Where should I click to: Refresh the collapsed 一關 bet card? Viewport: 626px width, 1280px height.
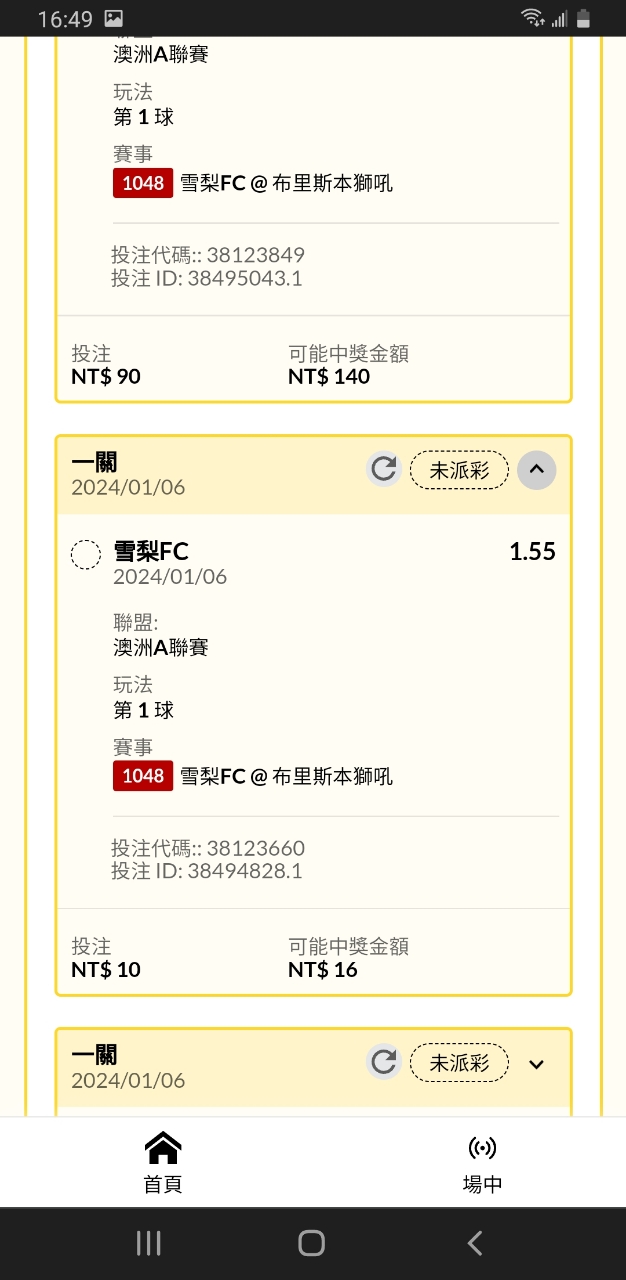[x=383, y=1063]
